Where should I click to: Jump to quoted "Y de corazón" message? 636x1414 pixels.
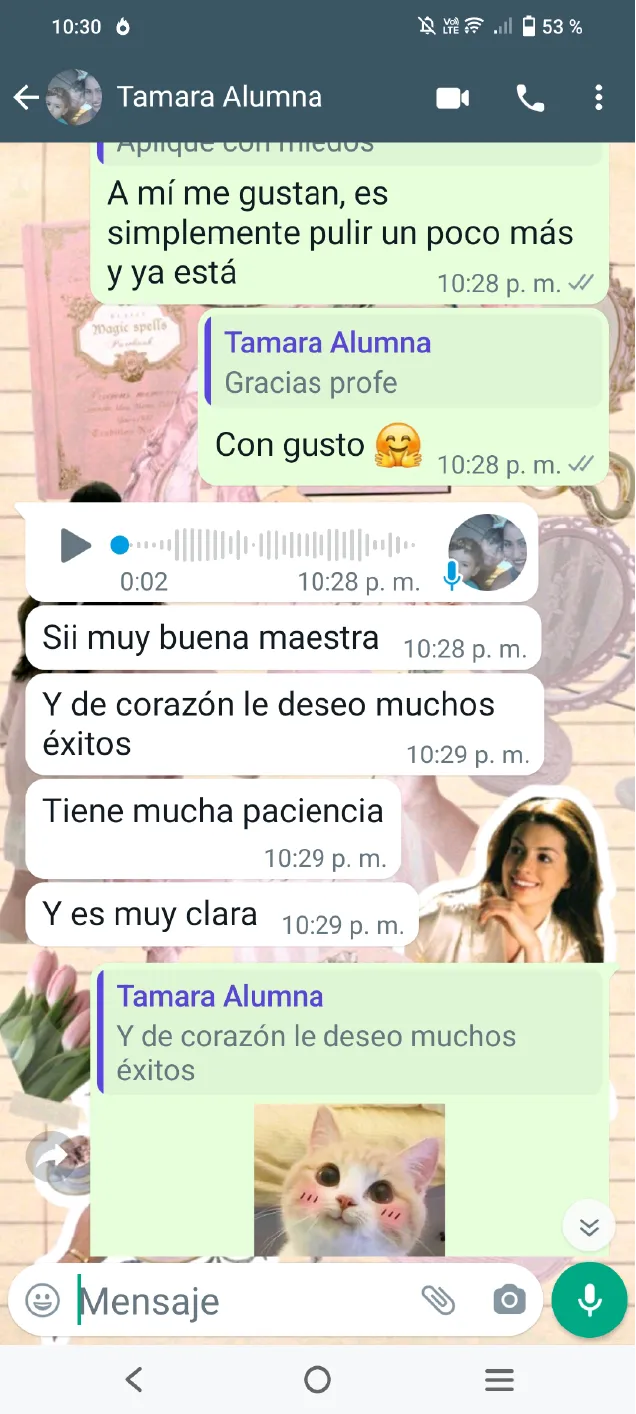click(350, 1033)
